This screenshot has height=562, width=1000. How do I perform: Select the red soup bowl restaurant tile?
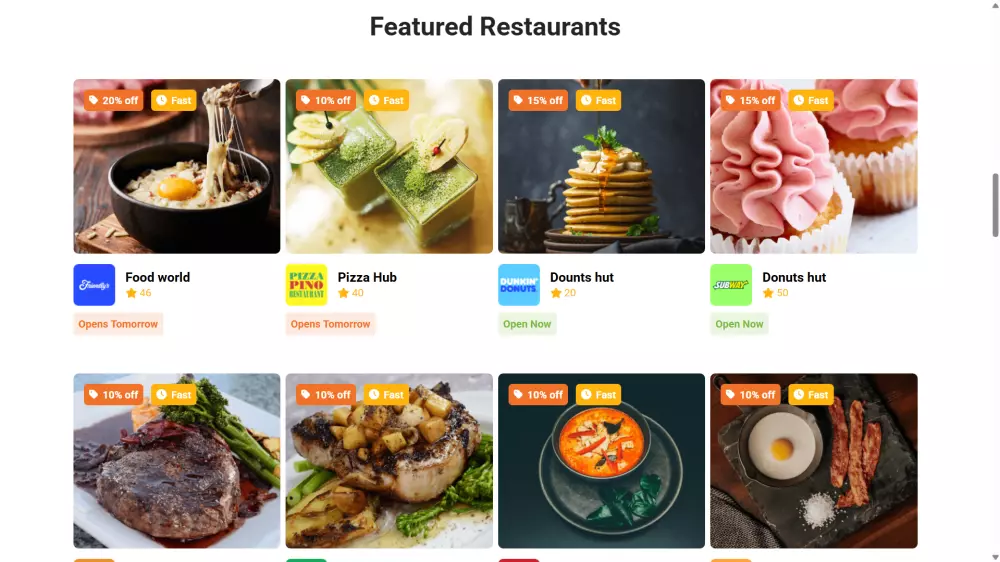click(x=601, y=461)
